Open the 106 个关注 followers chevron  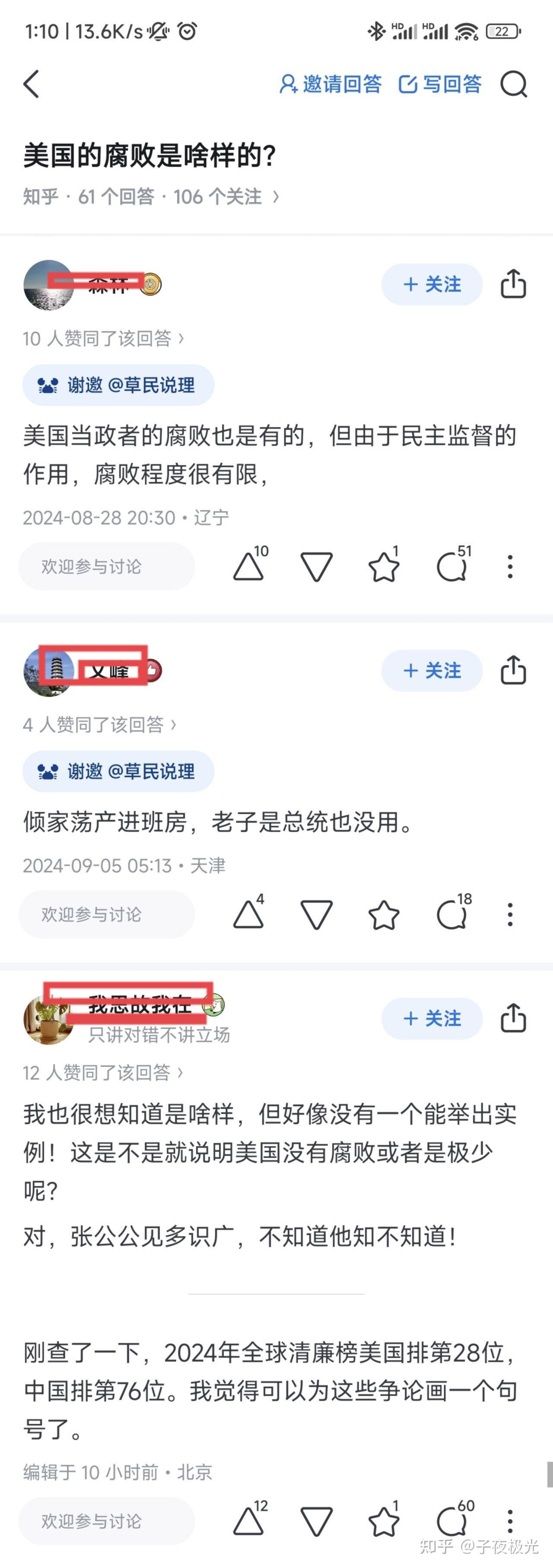(x=276, y=196)
